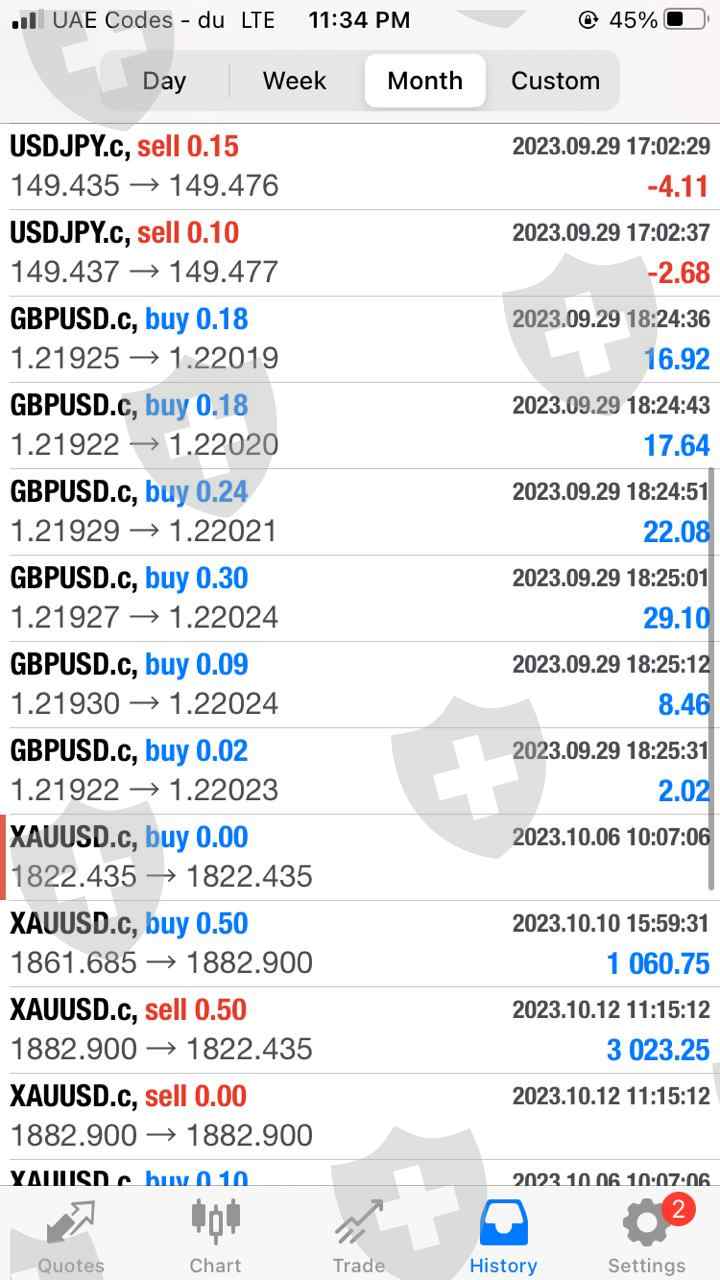Switch to the Day period filter

click(x=164, y=81)
